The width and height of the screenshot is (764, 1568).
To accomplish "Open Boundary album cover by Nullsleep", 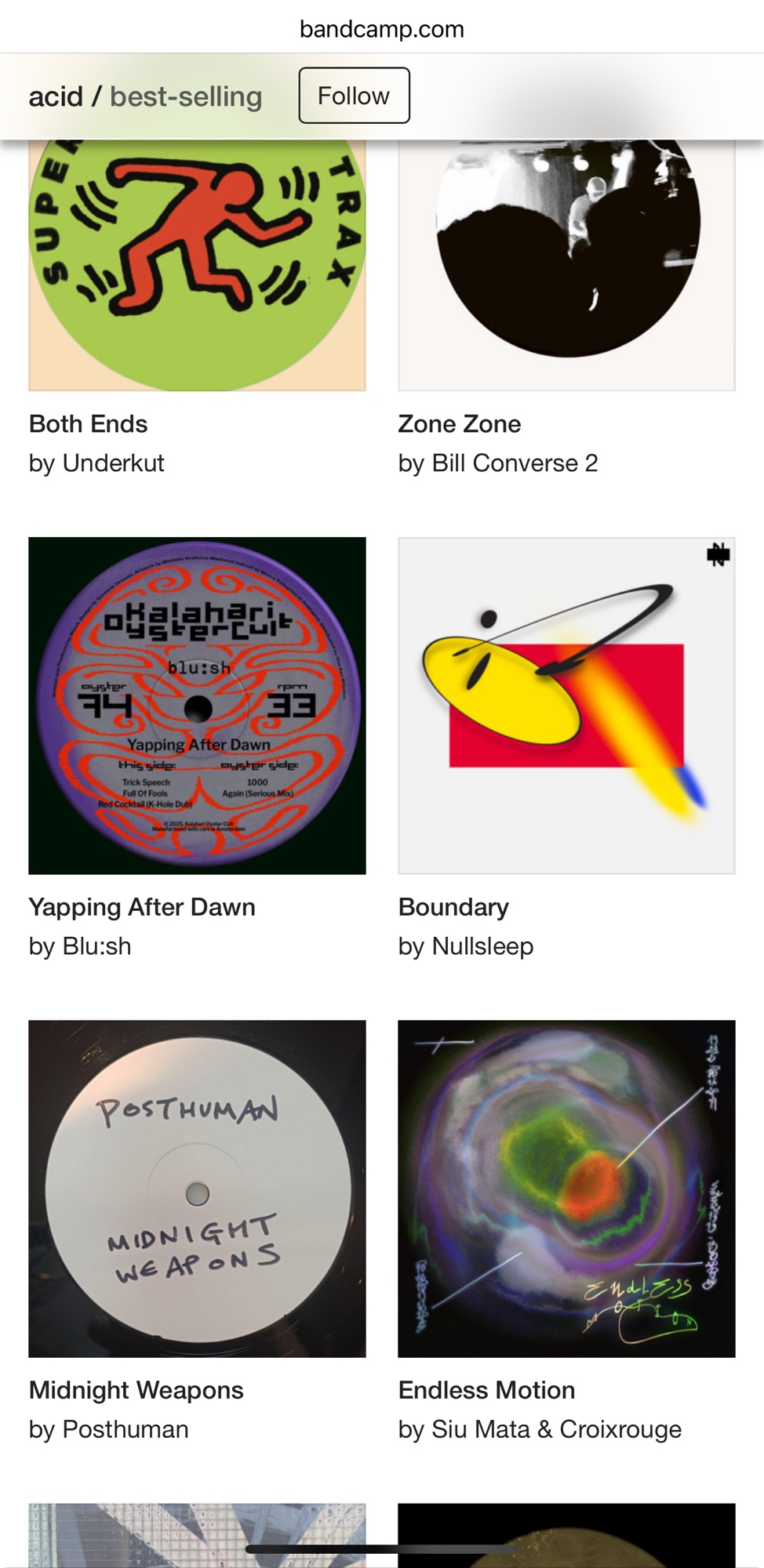I will pos(566,706).
